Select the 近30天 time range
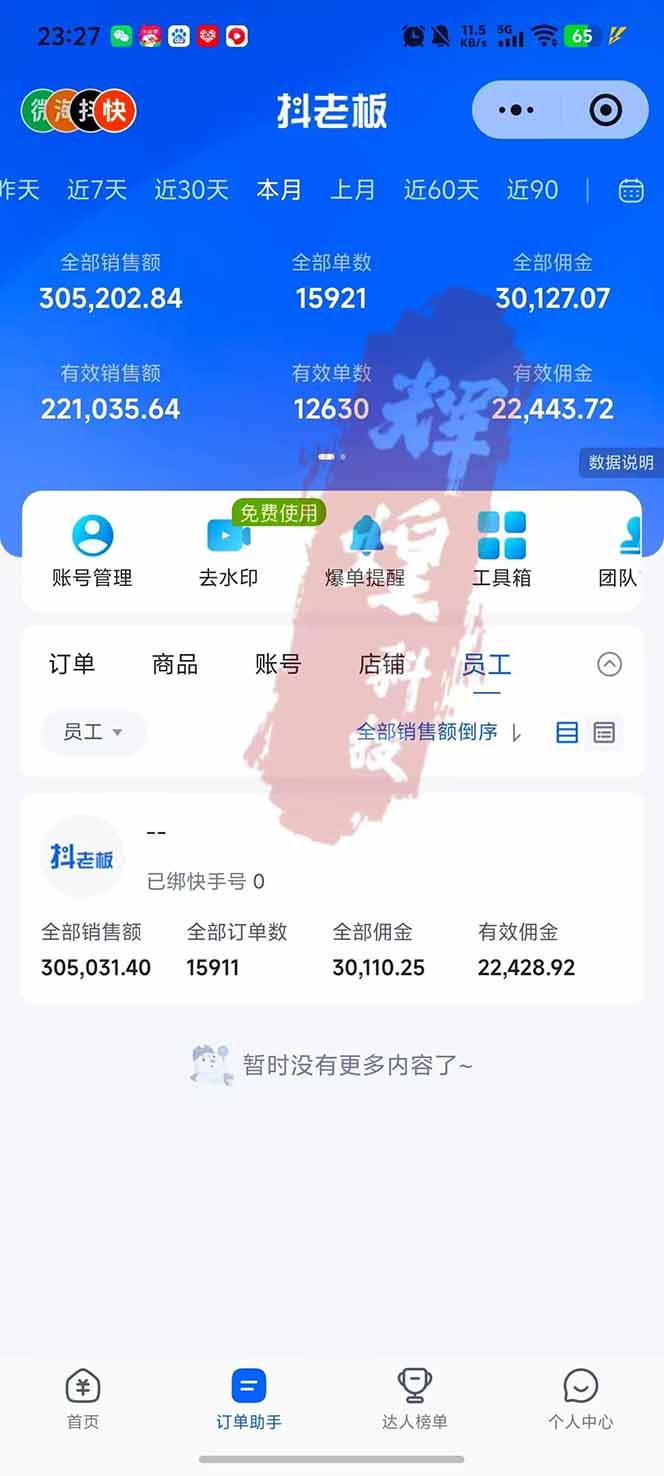The height and width of the screenshot is (1476, 664). [191, 190]
